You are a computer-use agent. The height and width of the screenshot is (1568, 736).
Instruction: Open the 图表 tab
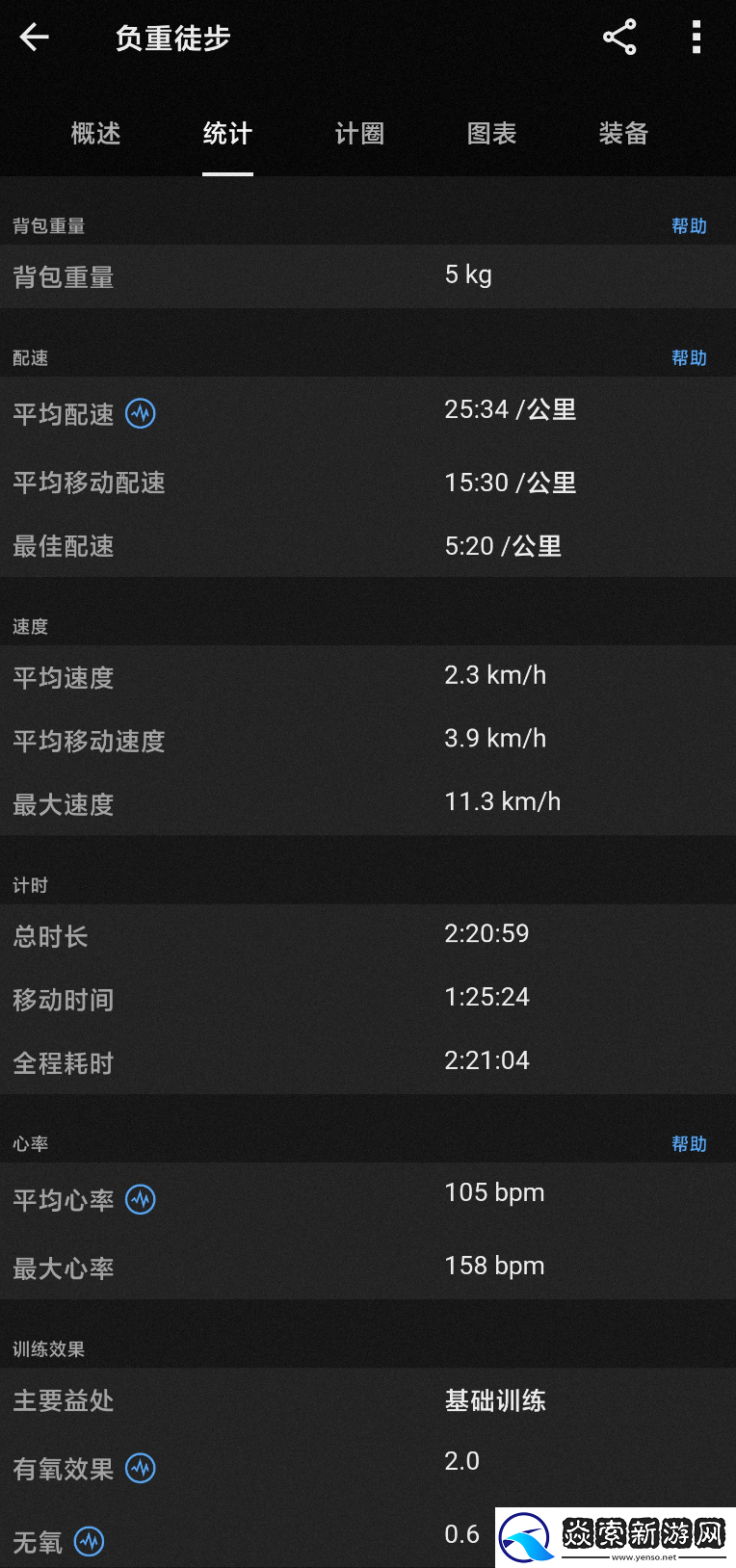click(490, 134)
